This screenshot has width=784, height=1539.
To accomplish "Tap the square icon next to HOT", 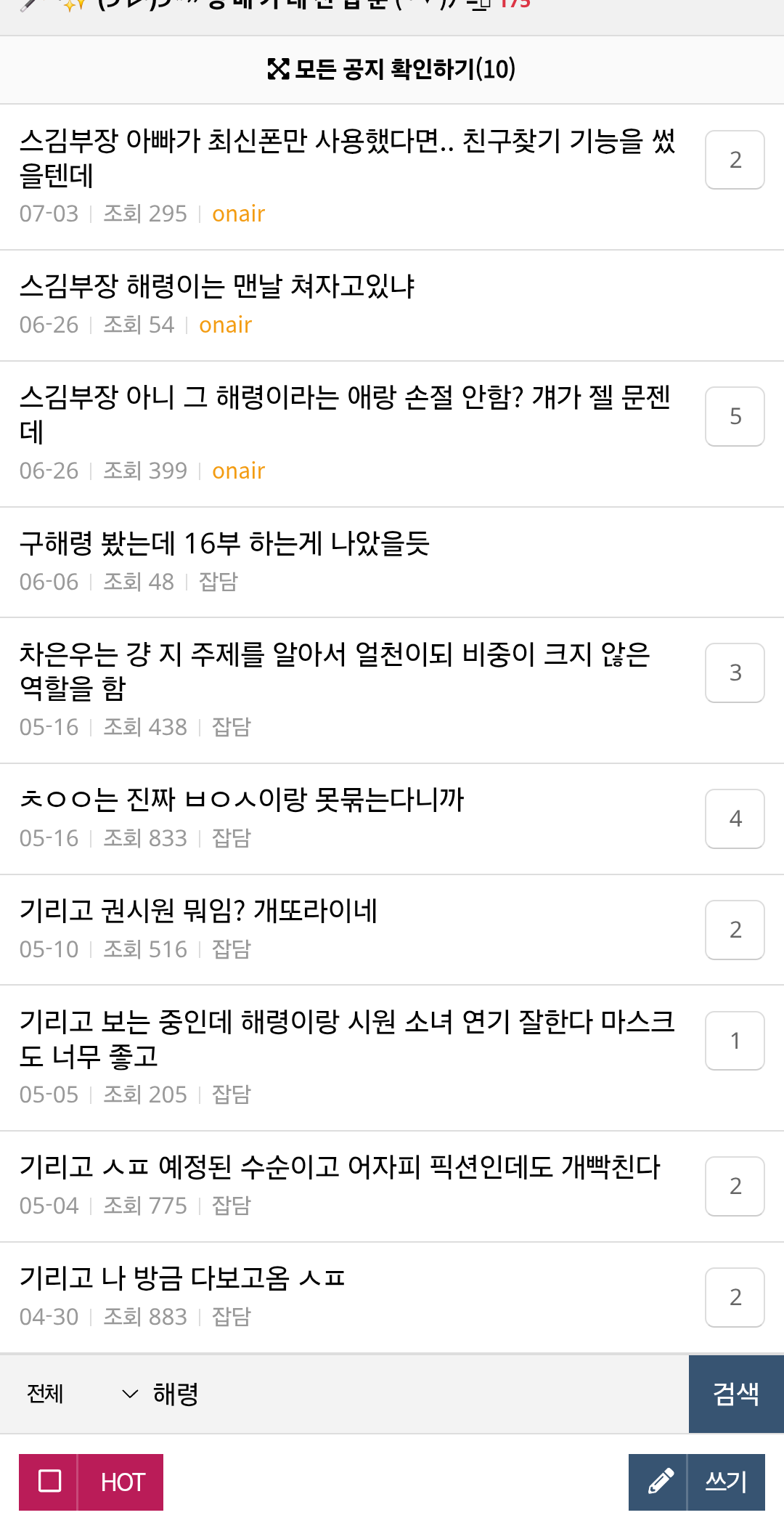I will 49,1482.
